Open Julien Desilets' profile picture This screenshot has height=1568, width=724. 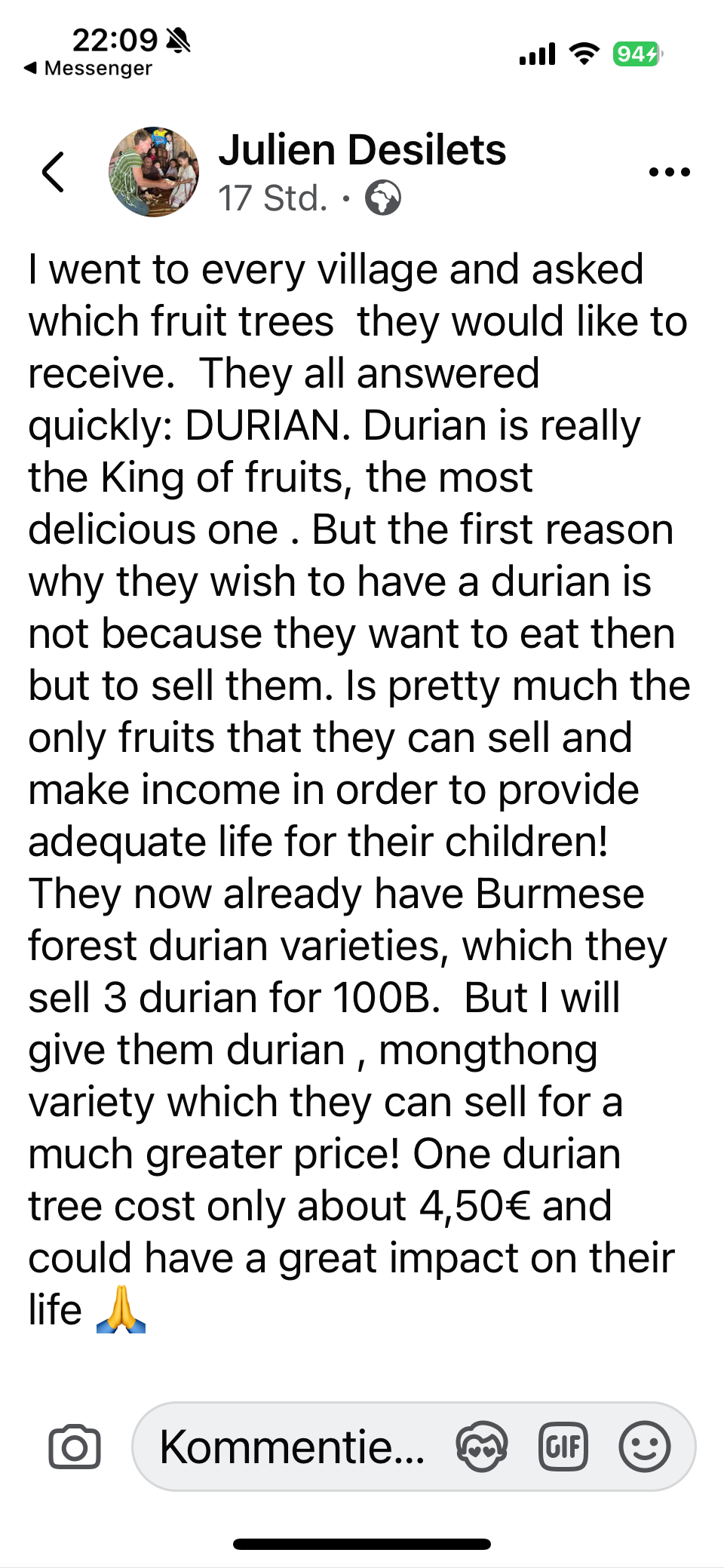pyautogui.click(x=154, y=172)
